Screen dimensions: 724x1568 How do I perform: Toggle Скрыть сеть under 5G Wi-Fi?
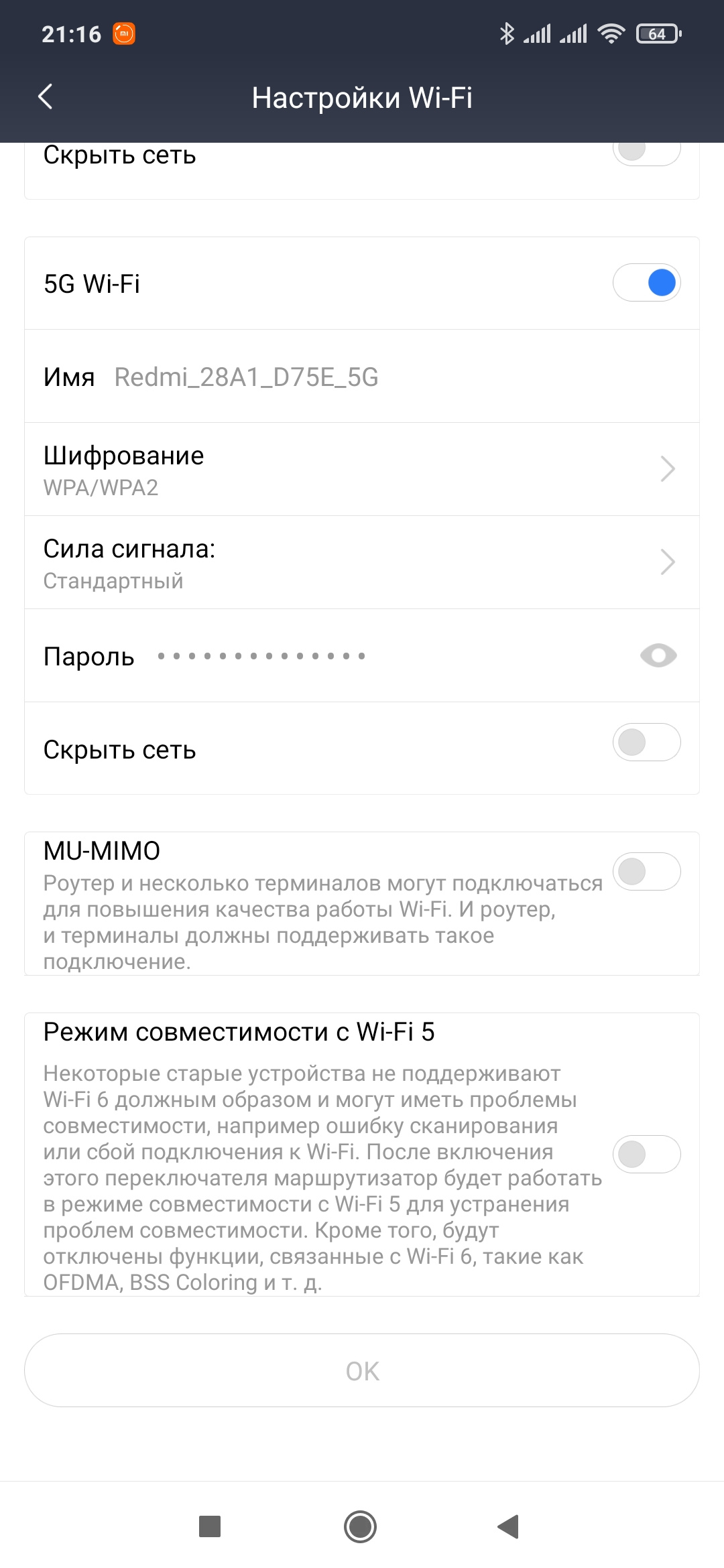coord(646,742)
